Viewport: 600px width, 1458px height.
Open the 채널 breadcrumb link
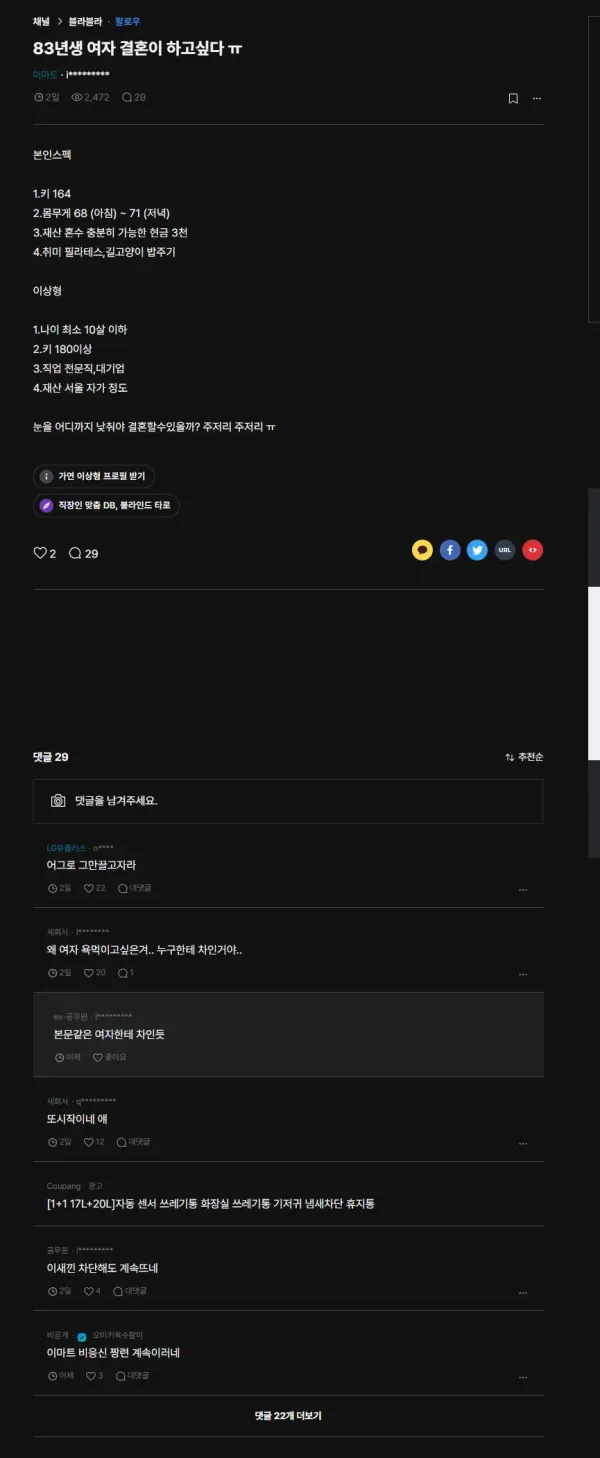click(41, 21)
